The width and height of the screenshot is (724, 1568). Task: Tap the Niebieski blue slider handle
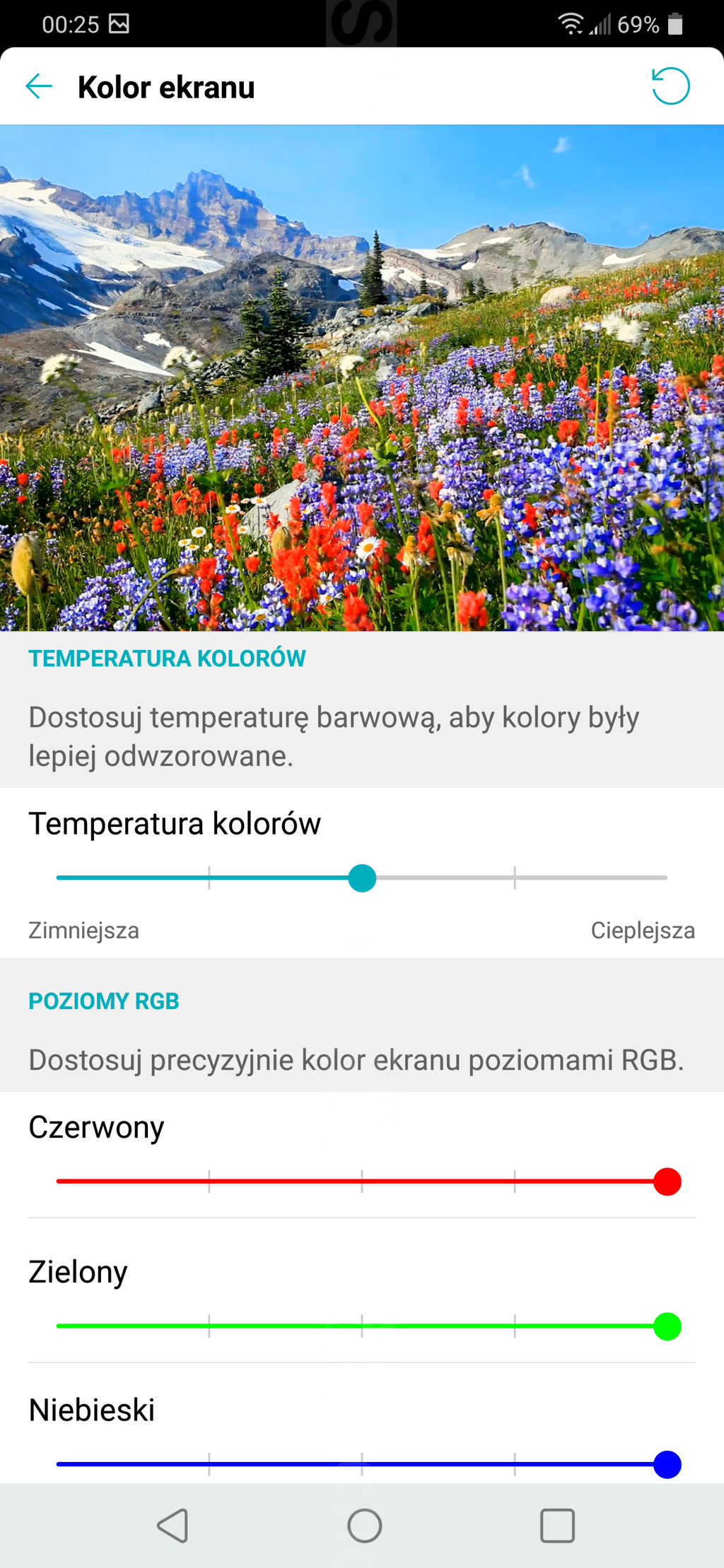coord(667,1464)
